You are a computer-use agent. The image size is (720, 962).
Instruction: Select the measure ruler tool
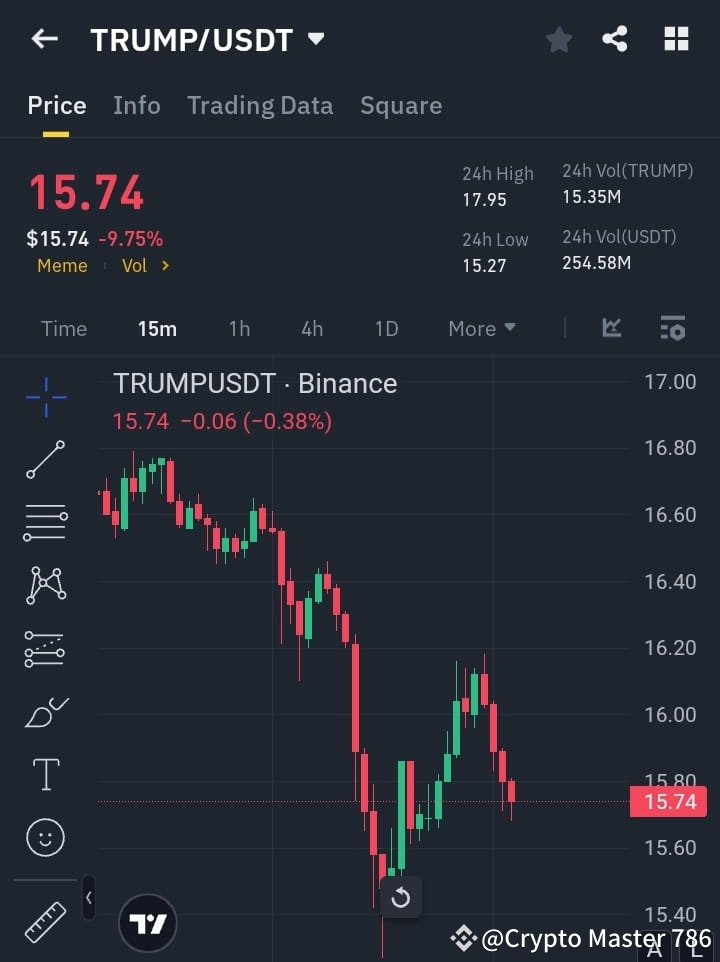[44, 922]
